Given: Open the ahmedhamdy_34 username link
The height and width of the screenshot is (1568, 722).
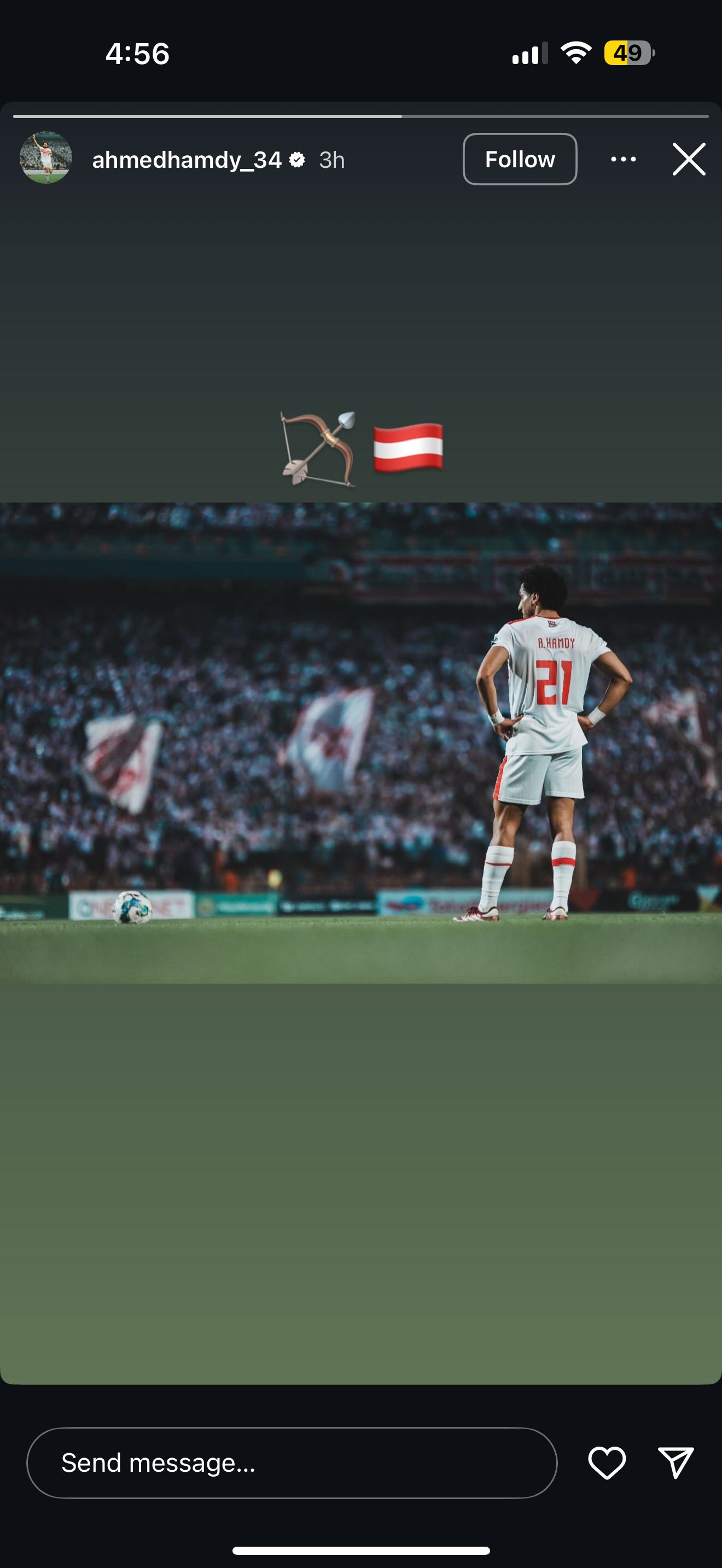Looking at the screenshot, I should (187, 160).
